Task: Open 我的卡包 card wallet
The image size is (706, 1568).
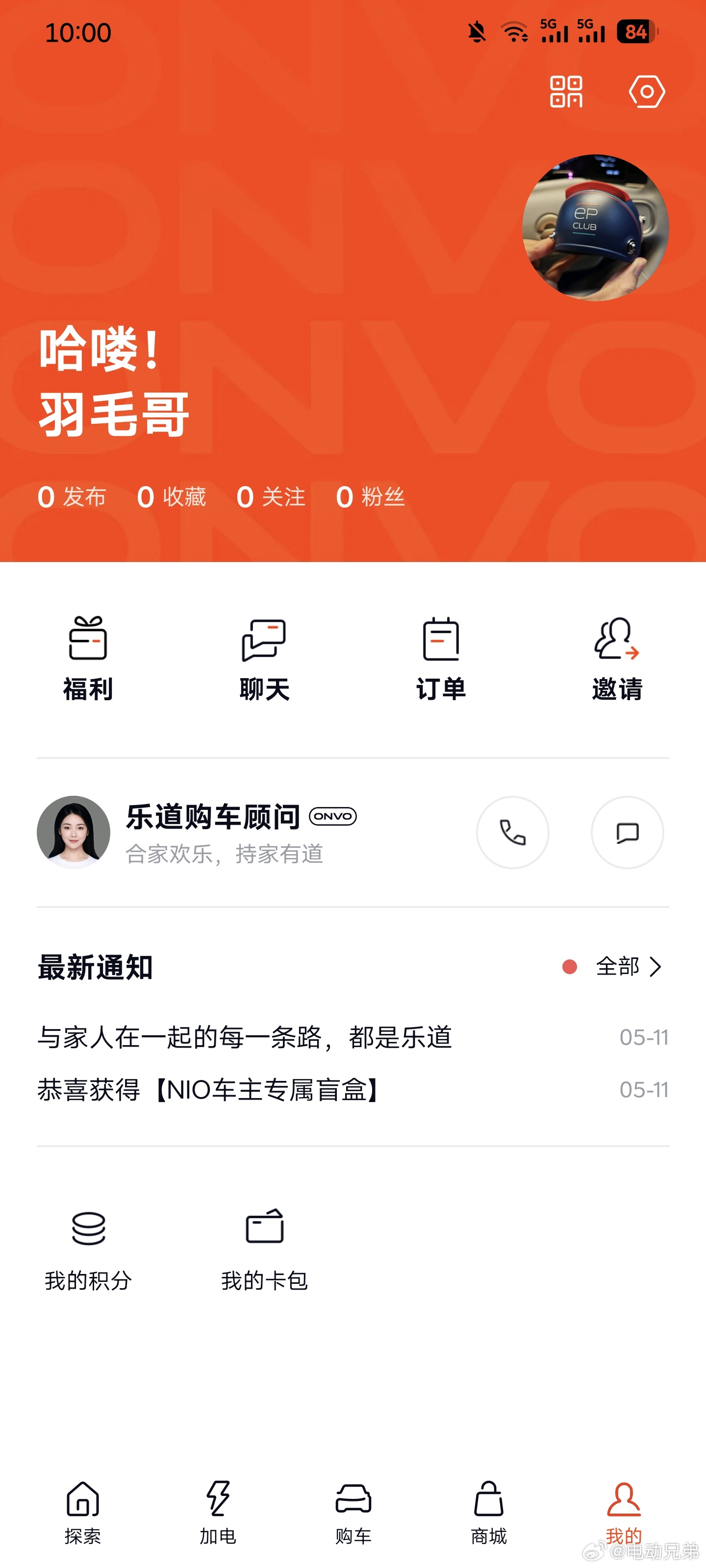Action: (x=264, y=1249)
